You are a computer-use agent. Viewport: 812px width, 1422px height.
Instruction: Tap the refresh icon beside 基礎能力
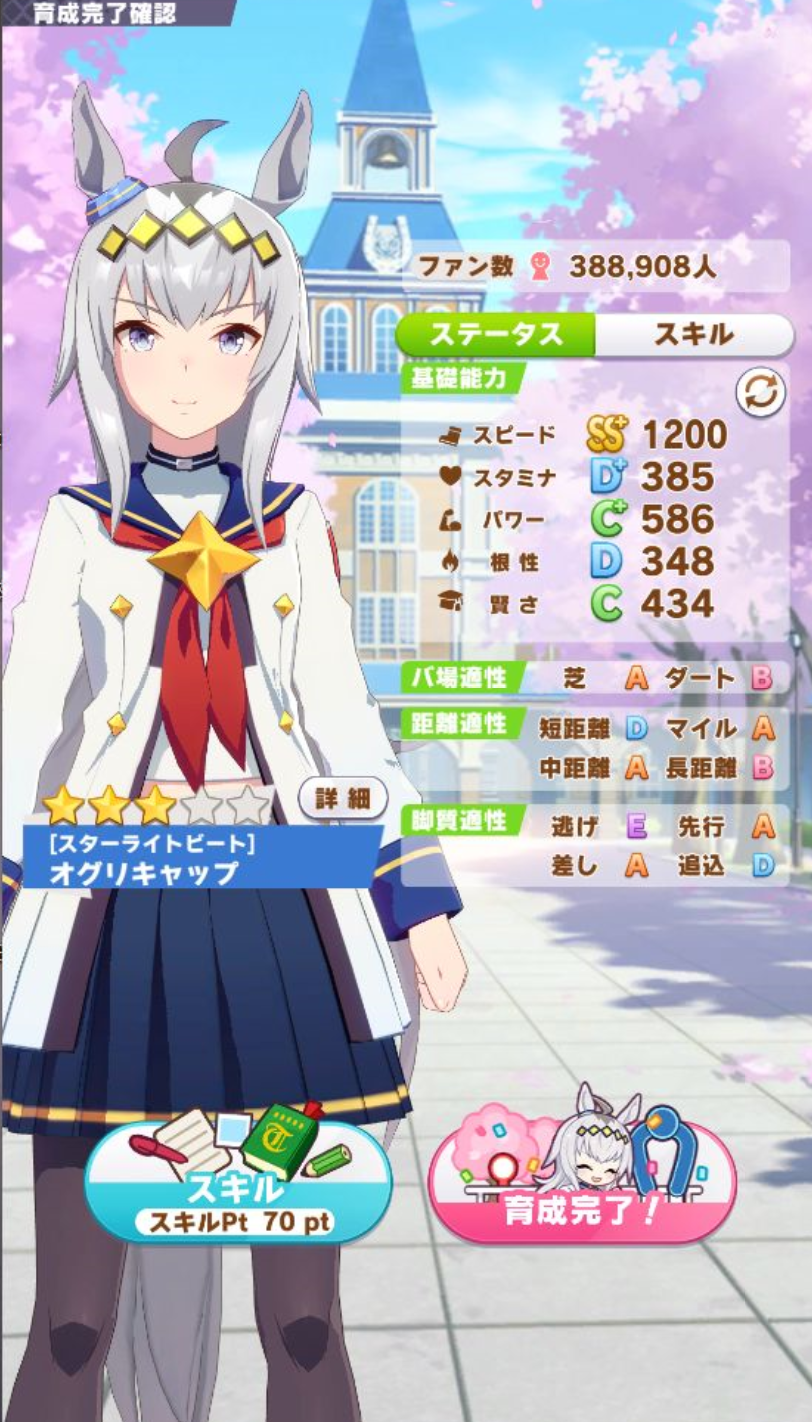pos(761,393)
